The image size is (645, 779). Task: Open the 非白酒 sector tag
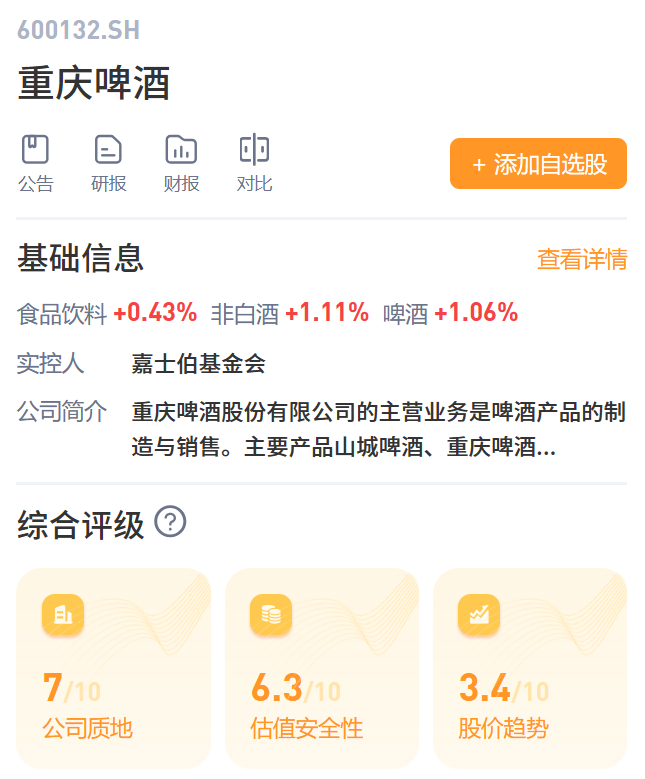point(290,313)
